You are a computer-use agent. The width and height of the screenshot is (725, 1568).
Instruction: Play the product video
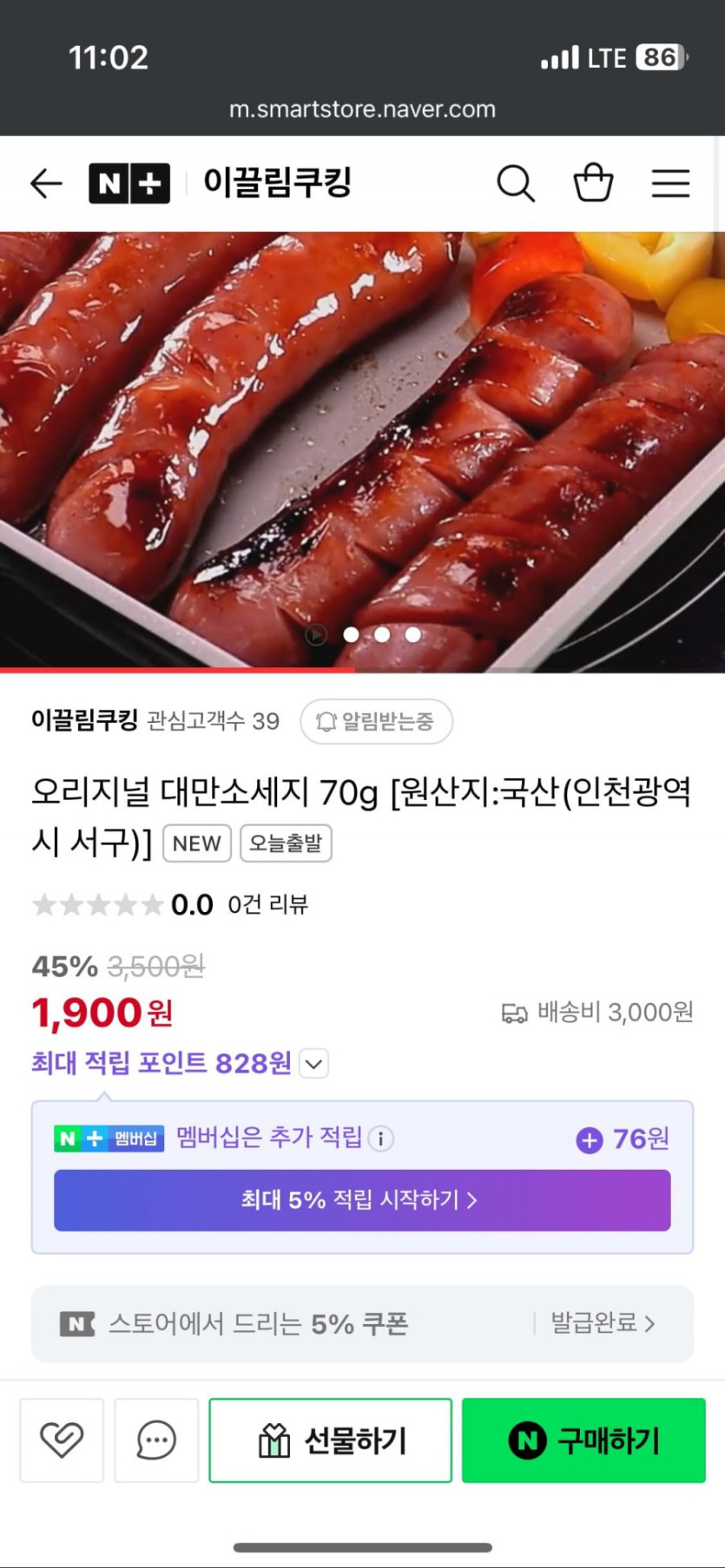[x=316, y=634]
